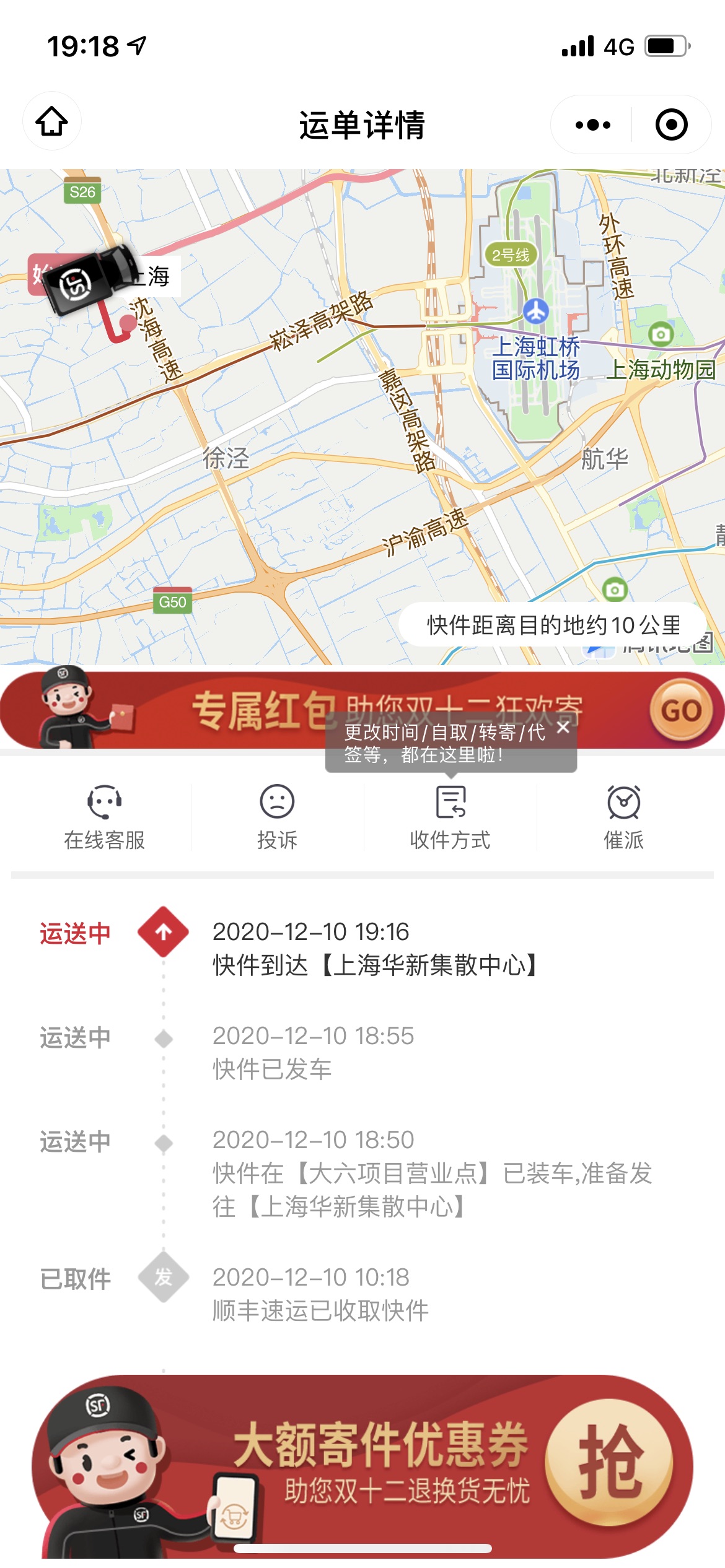Close the mini program with the circle button

click(671, 124)
